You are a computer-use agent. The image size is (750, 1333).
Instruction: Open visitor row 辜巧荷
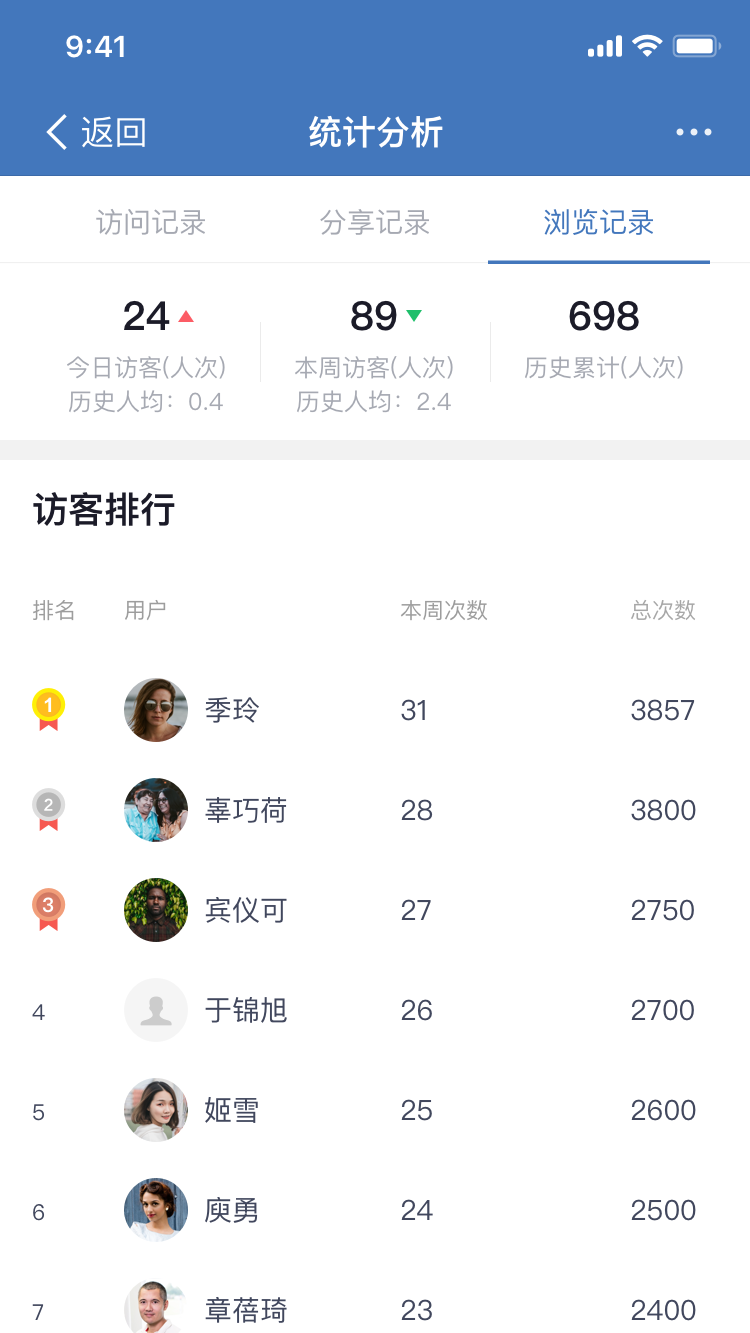[x=375, y=810]
